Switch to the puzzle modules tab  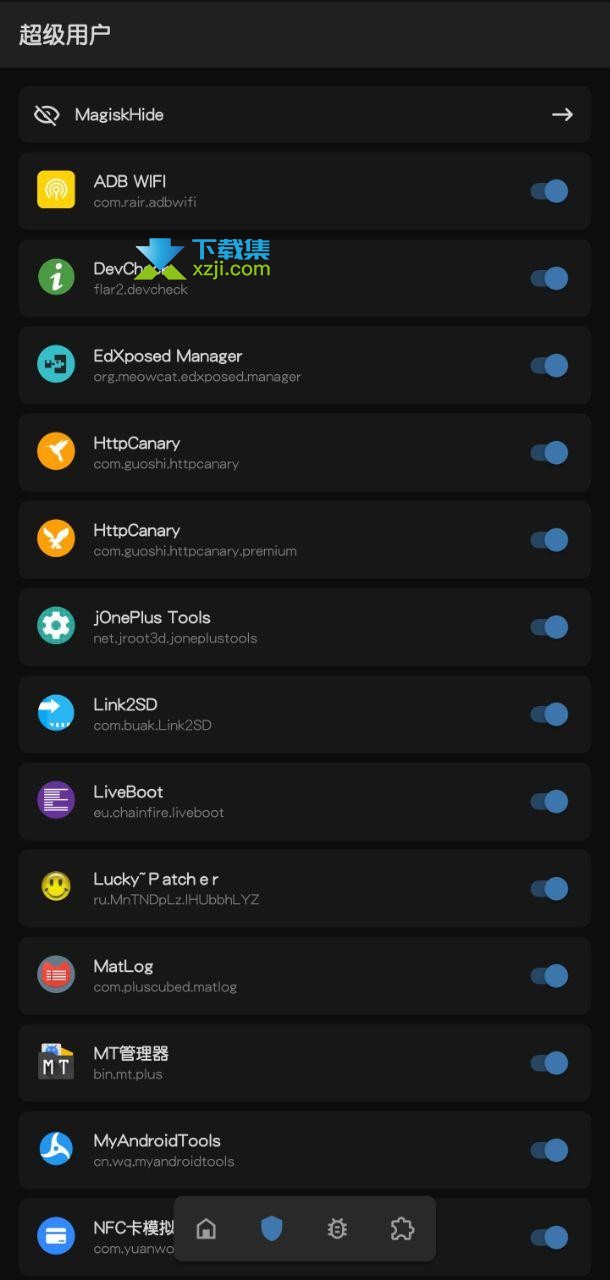point(402,1229)
